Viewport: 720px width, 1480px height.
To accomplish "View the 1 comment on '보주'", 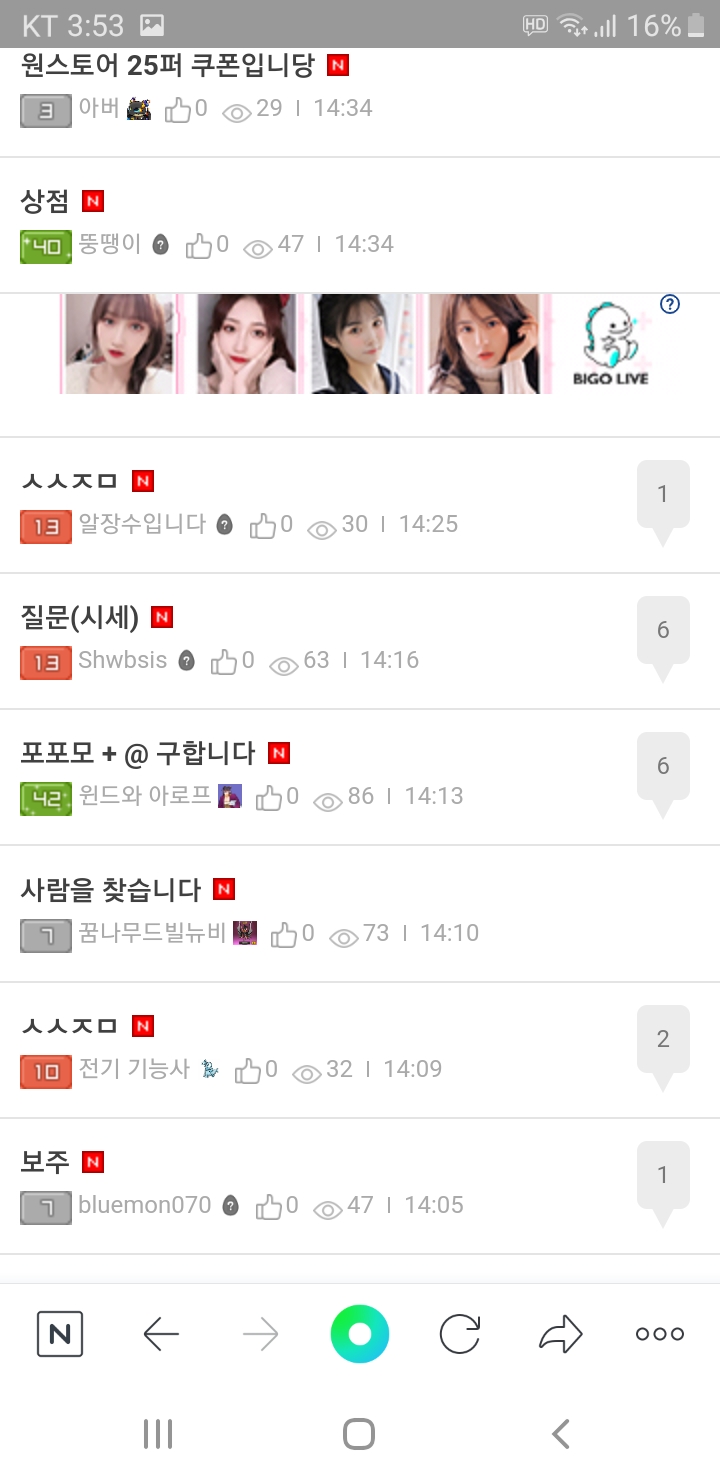I will [663, 1177].
